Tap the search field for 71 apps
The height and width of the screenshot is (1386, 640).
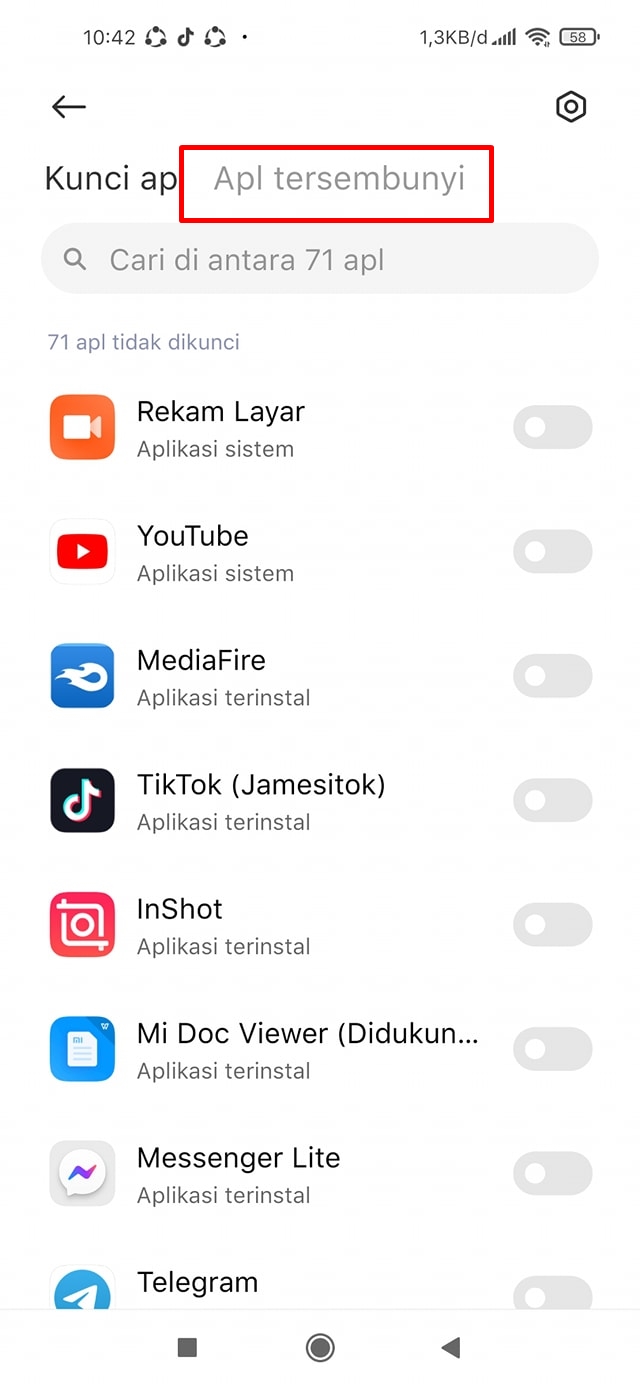[320, 260]
